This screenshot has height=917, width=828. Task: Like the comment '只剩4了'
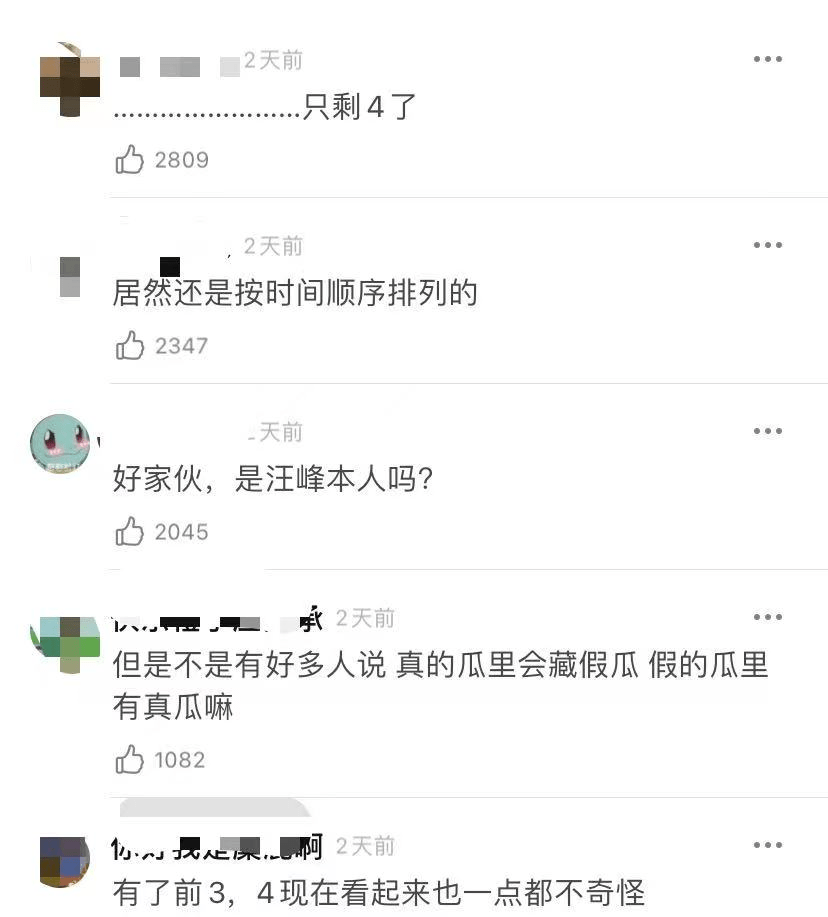point(130,159)
